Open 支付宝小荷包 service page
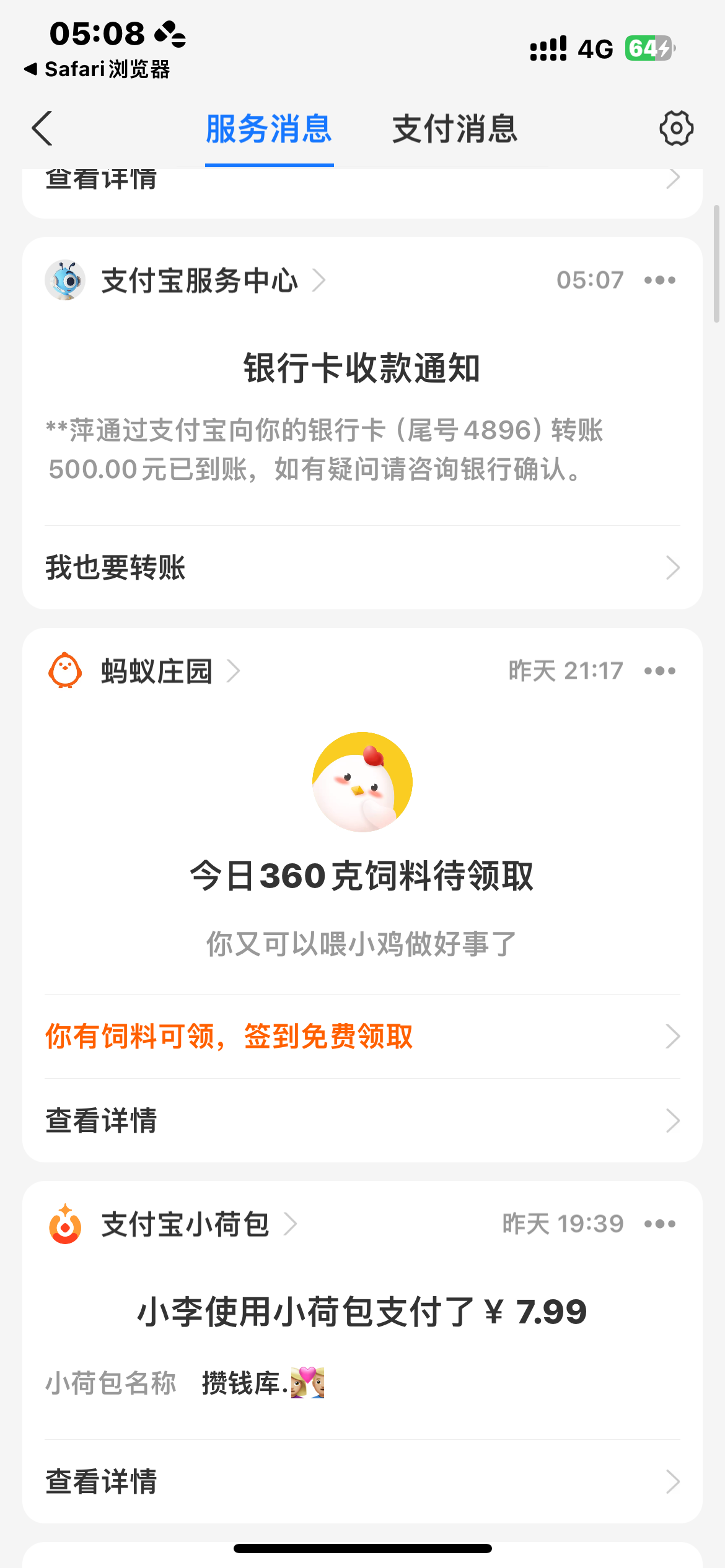 (x=185, y=1224)
